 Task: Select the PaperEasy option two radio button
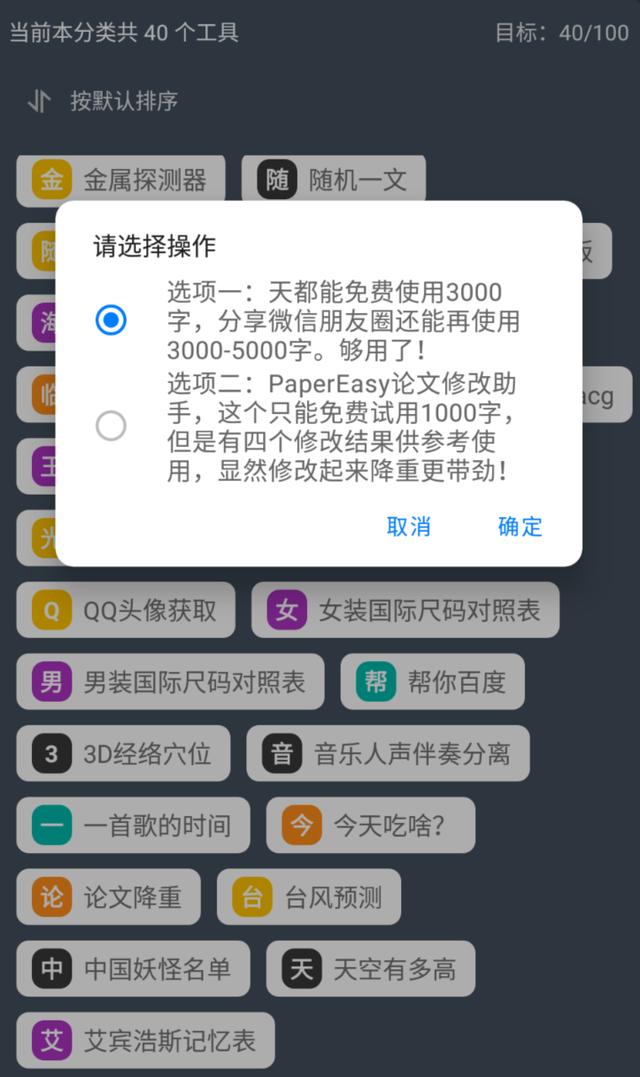(111, 426)
